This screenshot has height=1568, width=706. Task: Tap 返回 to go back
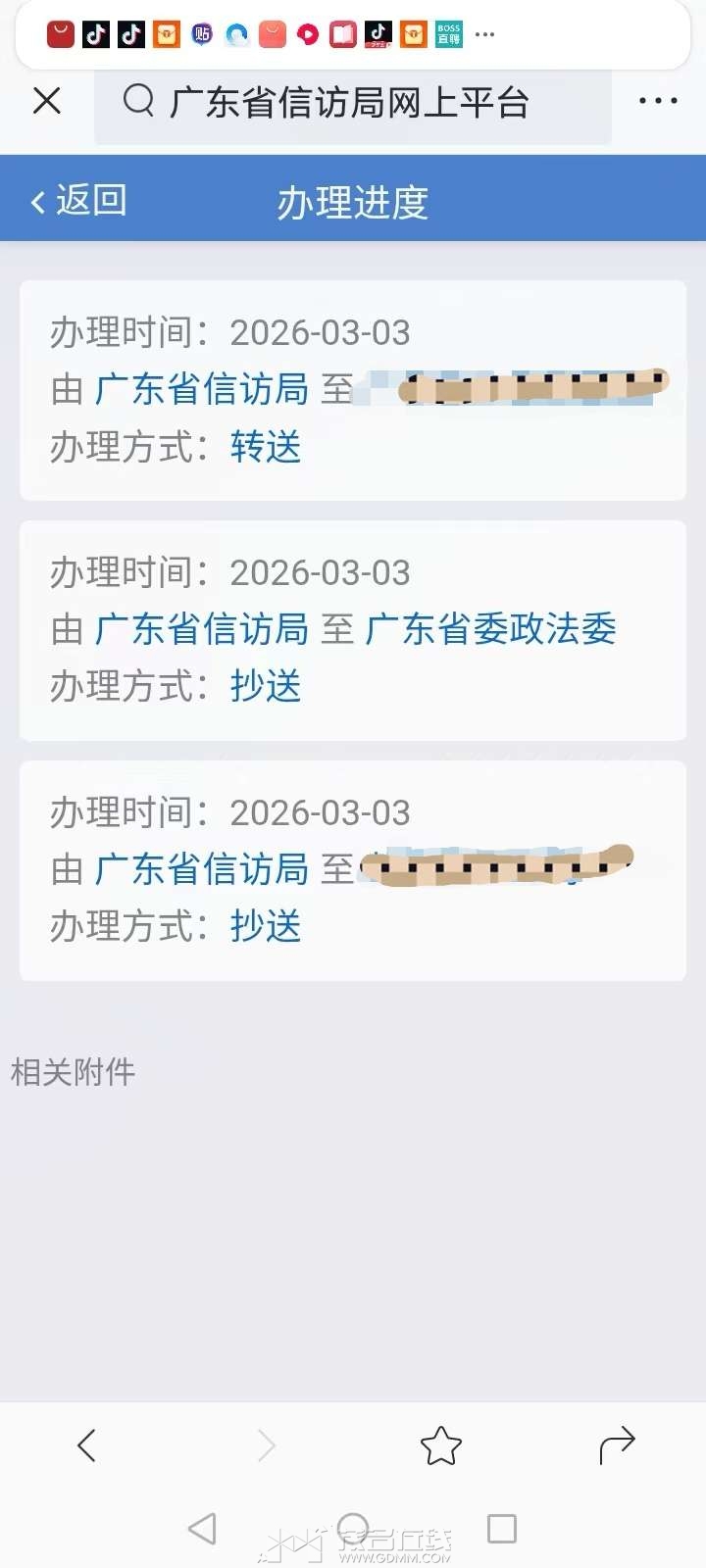[x=78, y=201]
